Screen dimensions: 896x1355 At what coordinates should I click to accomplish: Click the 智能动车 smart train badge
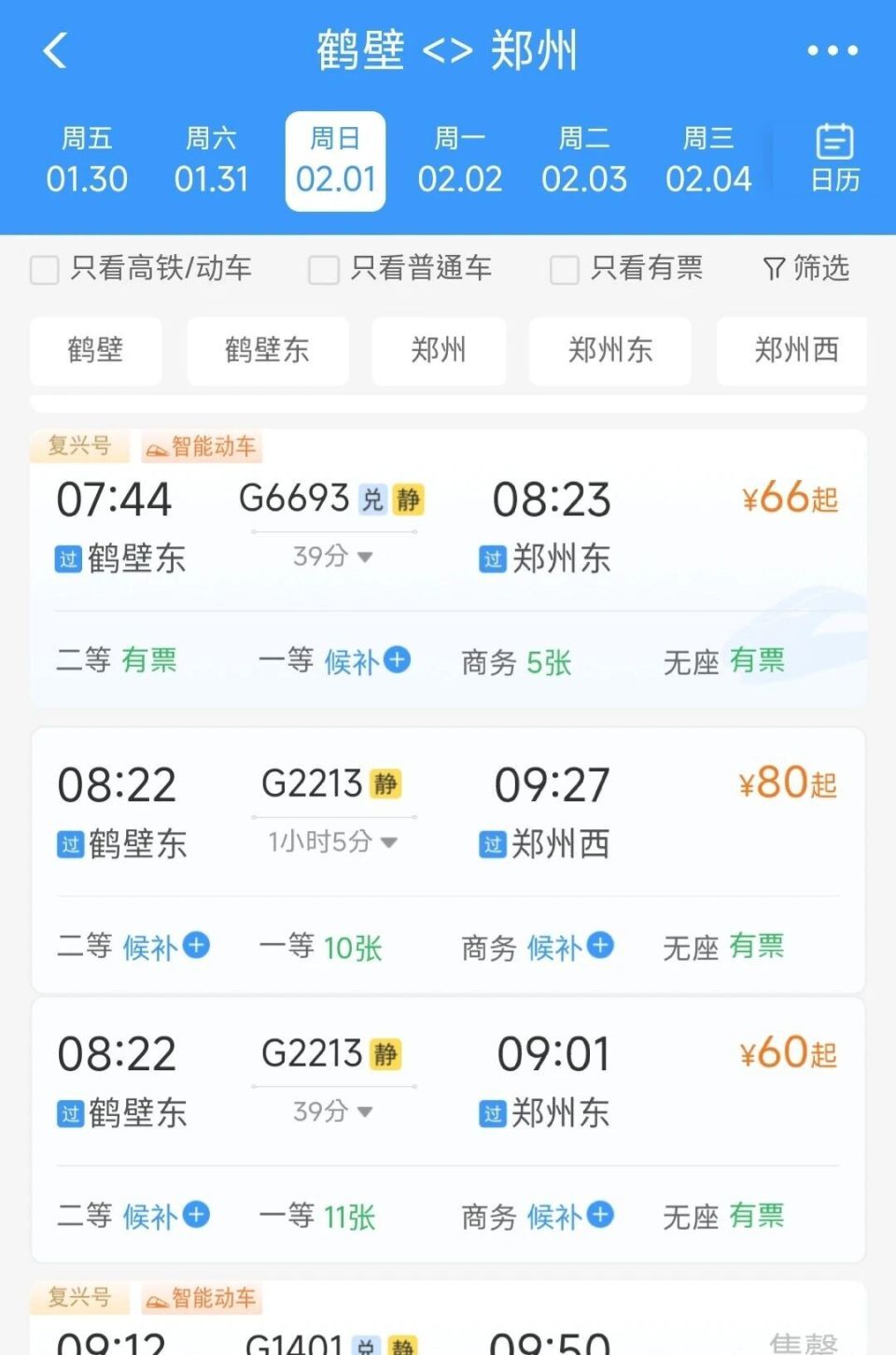(x=199, y=446)
